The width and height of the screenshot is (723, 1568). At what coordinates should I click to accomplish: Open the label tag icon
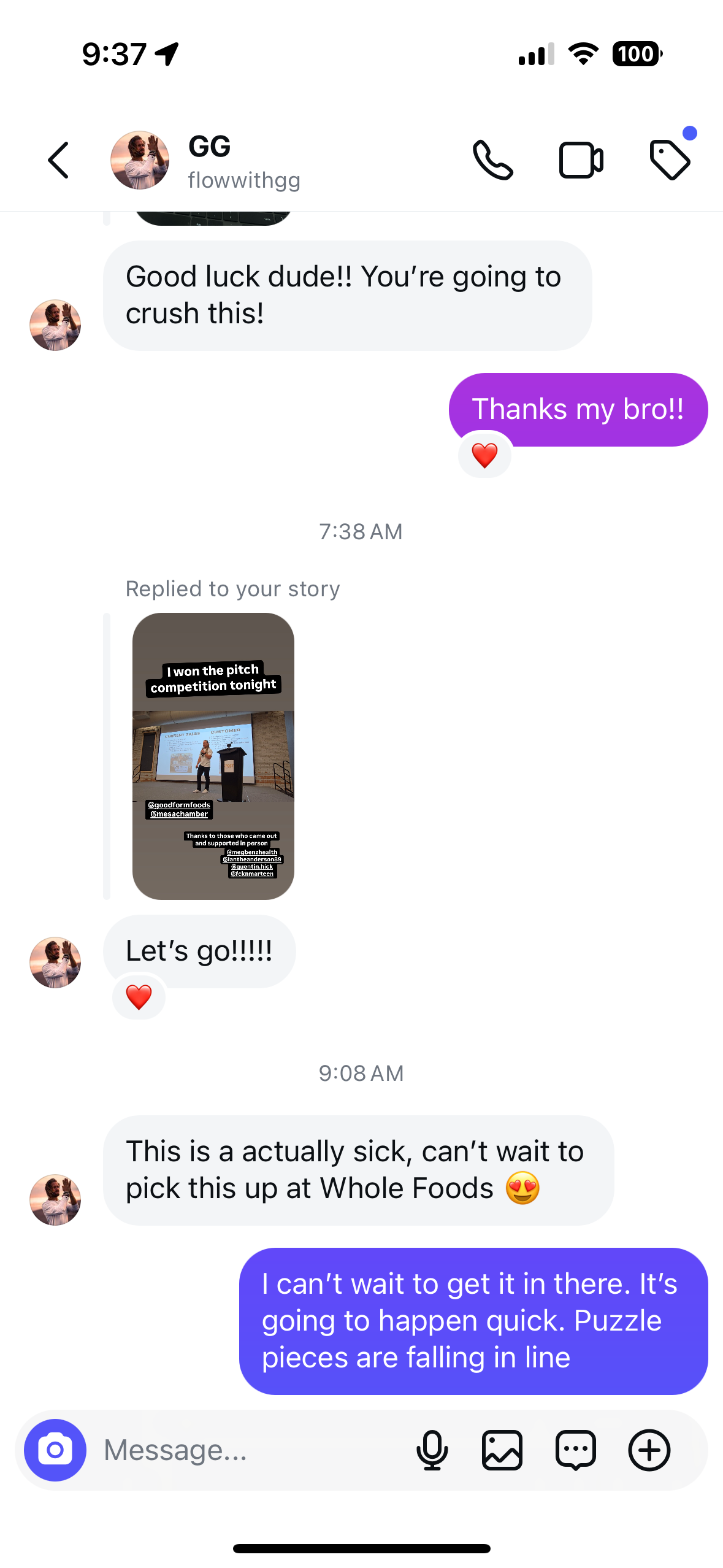[x=670, y=160]
